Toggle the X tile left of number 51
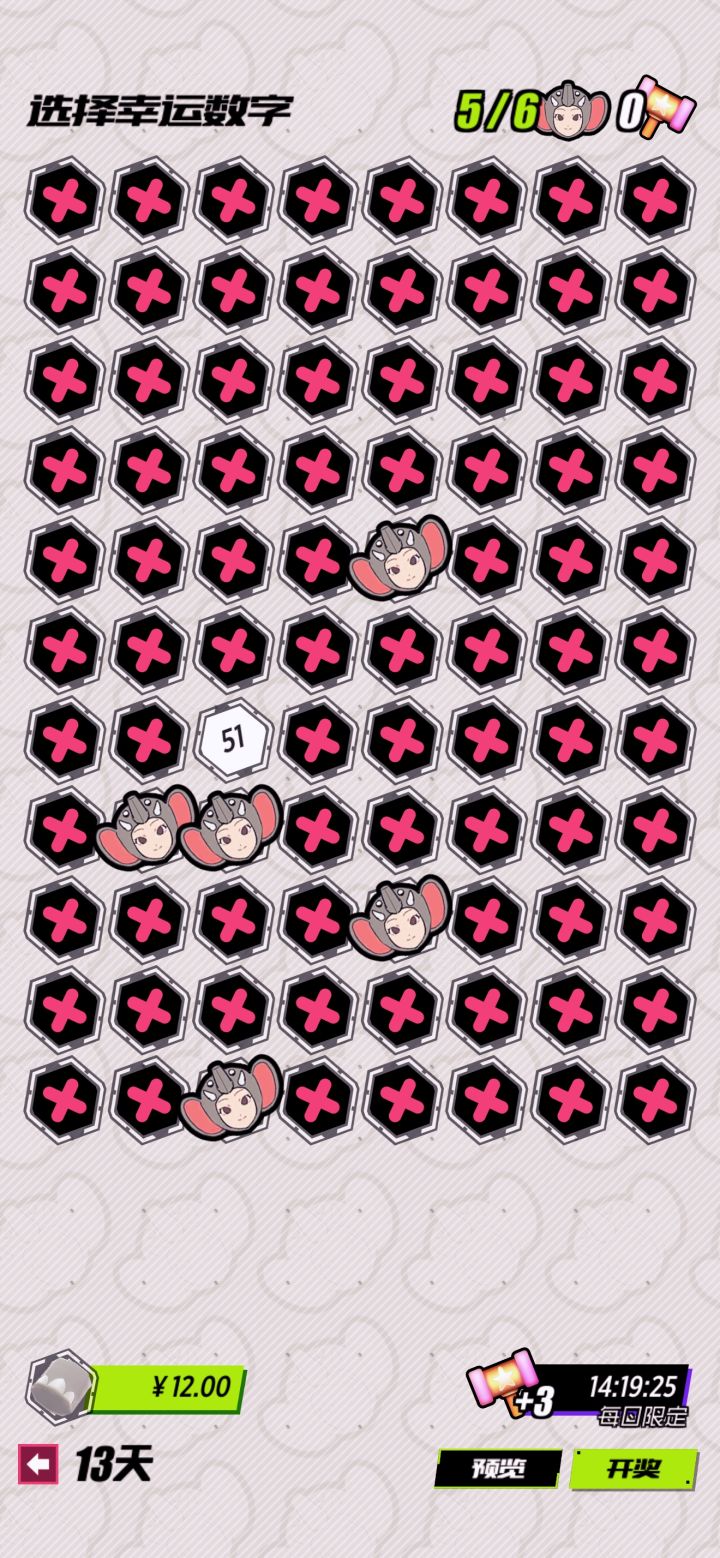Viewport: 720px width, 1558px height. point(148,738)
